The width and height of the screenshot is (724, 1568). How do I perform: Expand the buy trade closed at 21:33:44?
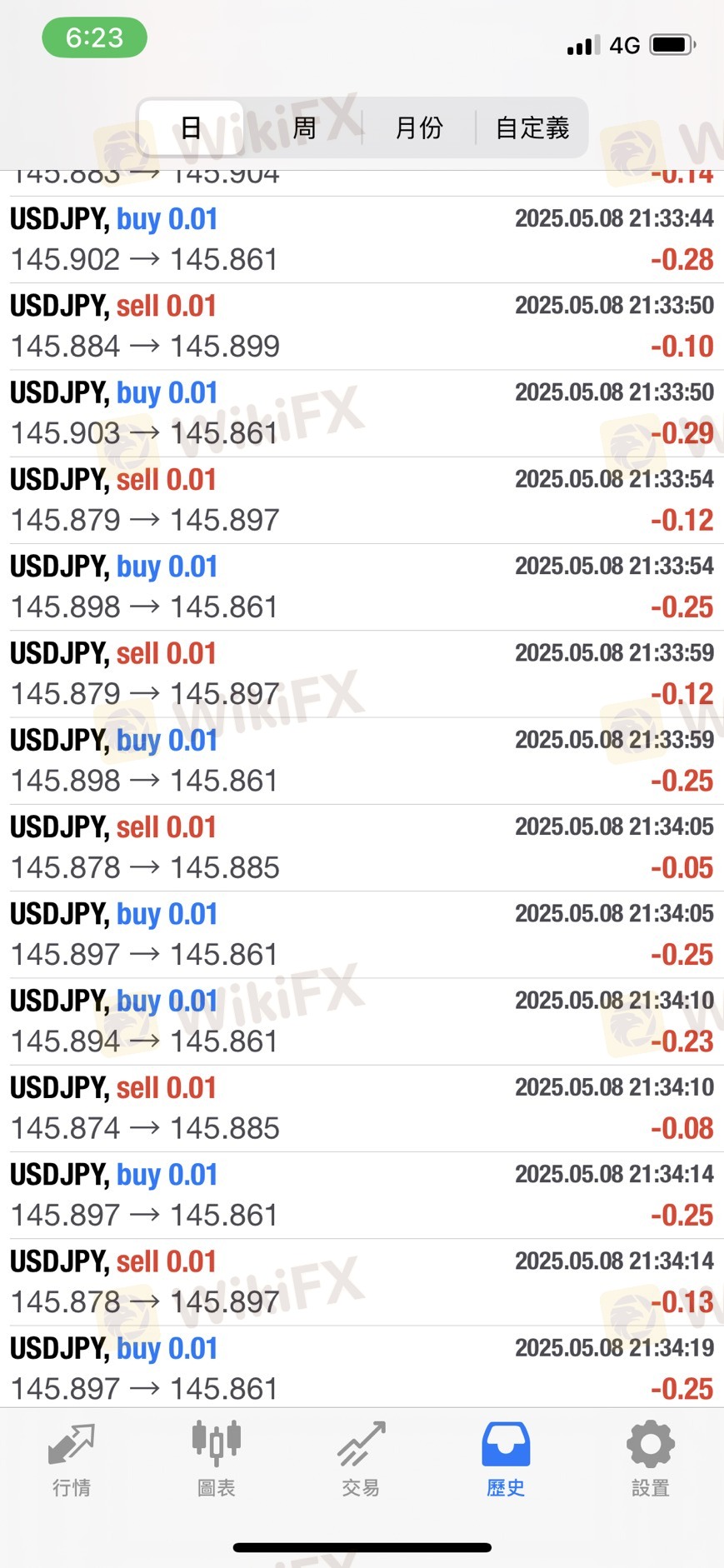pos(362,240)
